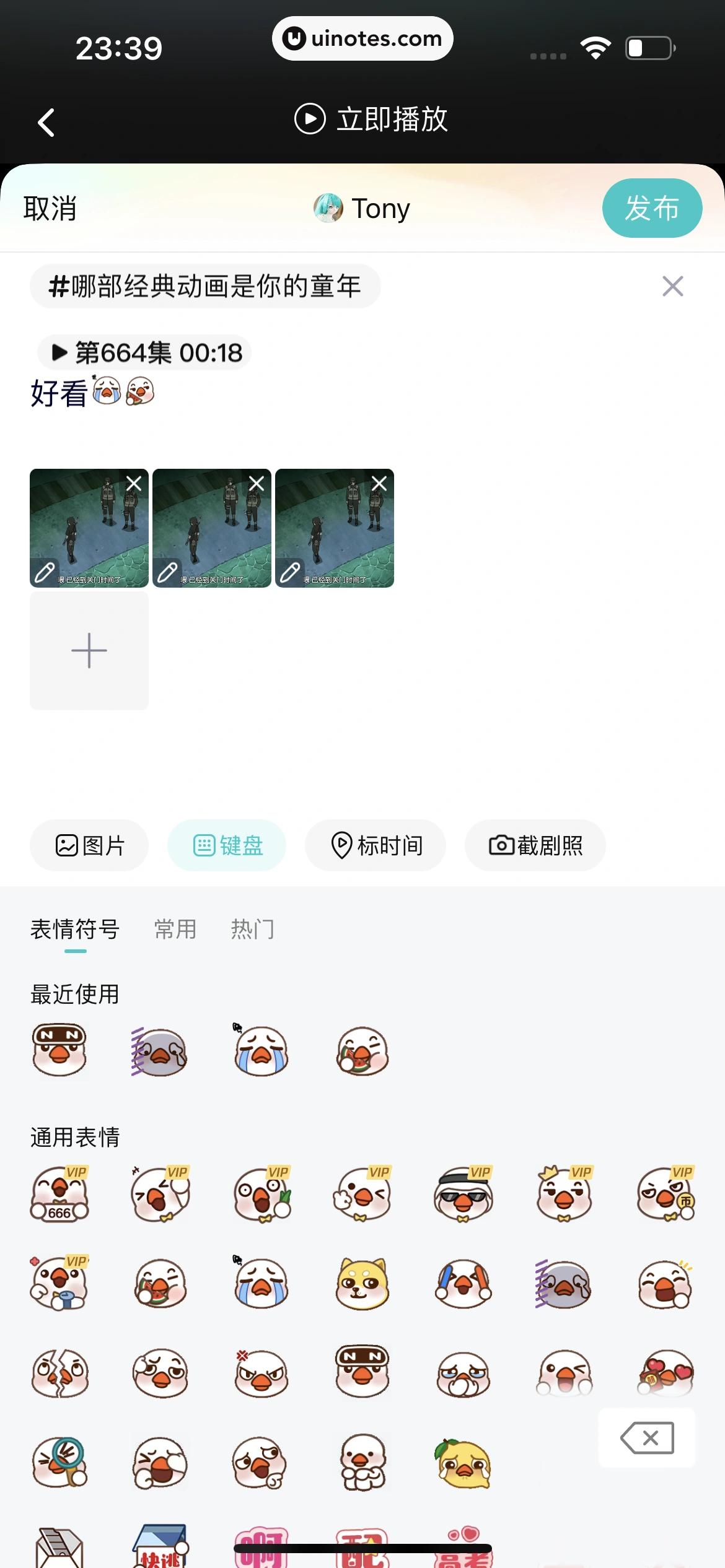The height and width of the screenshot is (1568, 725).
Task: Remove the #哪部经典动画是你的童年 topic tag
Action: pyautogui.click(x=672, y=286)
